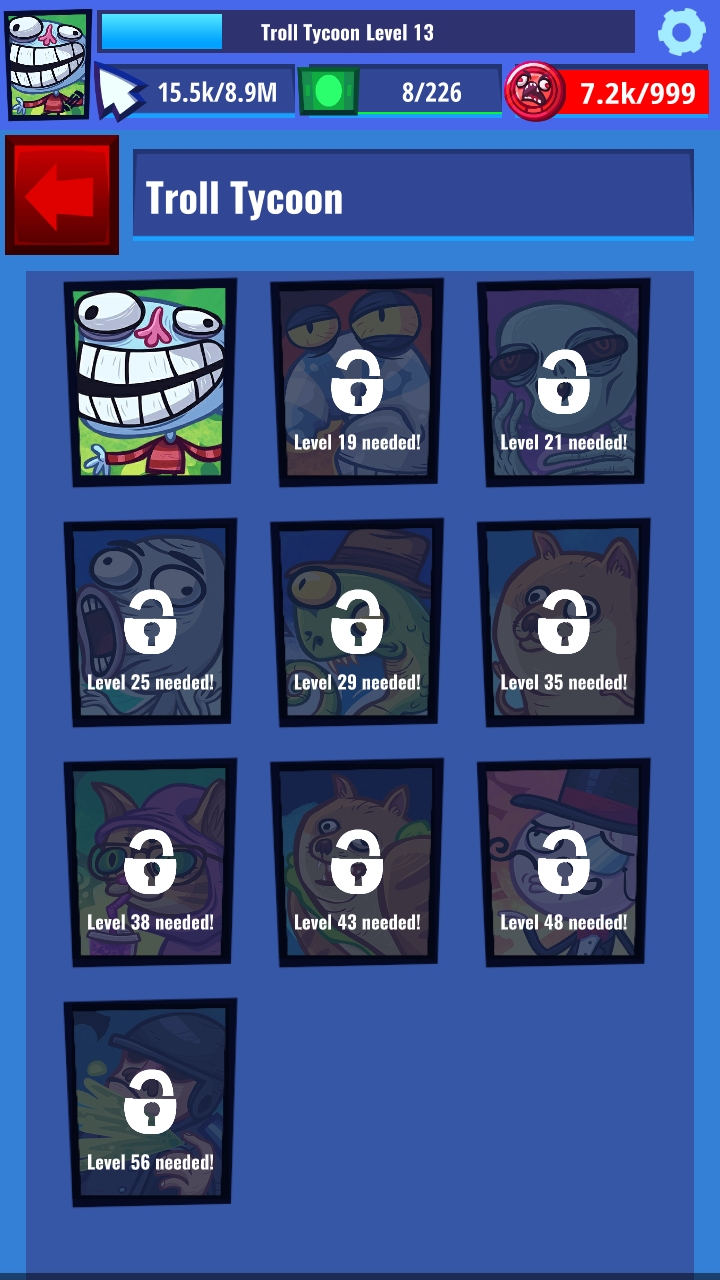Tap the locked Level 48 avatar card
This screenshot has height=1280, width=720.
(x=563, y=863)
